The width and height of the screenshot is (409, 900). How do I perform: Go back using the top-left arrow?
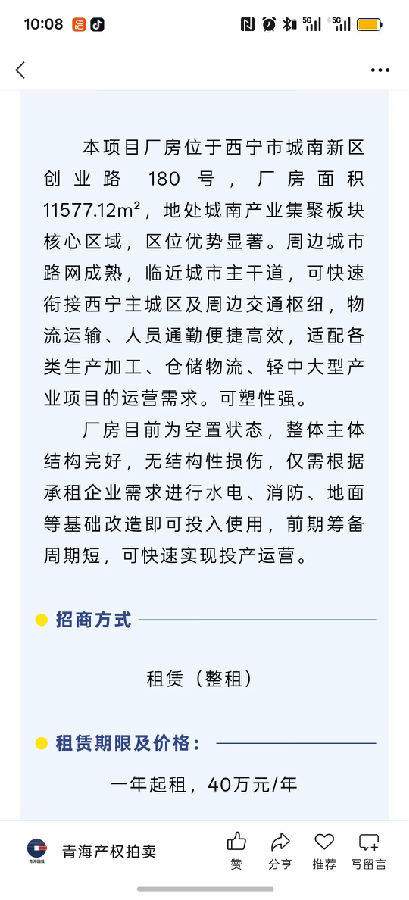(x=21, y=70)
